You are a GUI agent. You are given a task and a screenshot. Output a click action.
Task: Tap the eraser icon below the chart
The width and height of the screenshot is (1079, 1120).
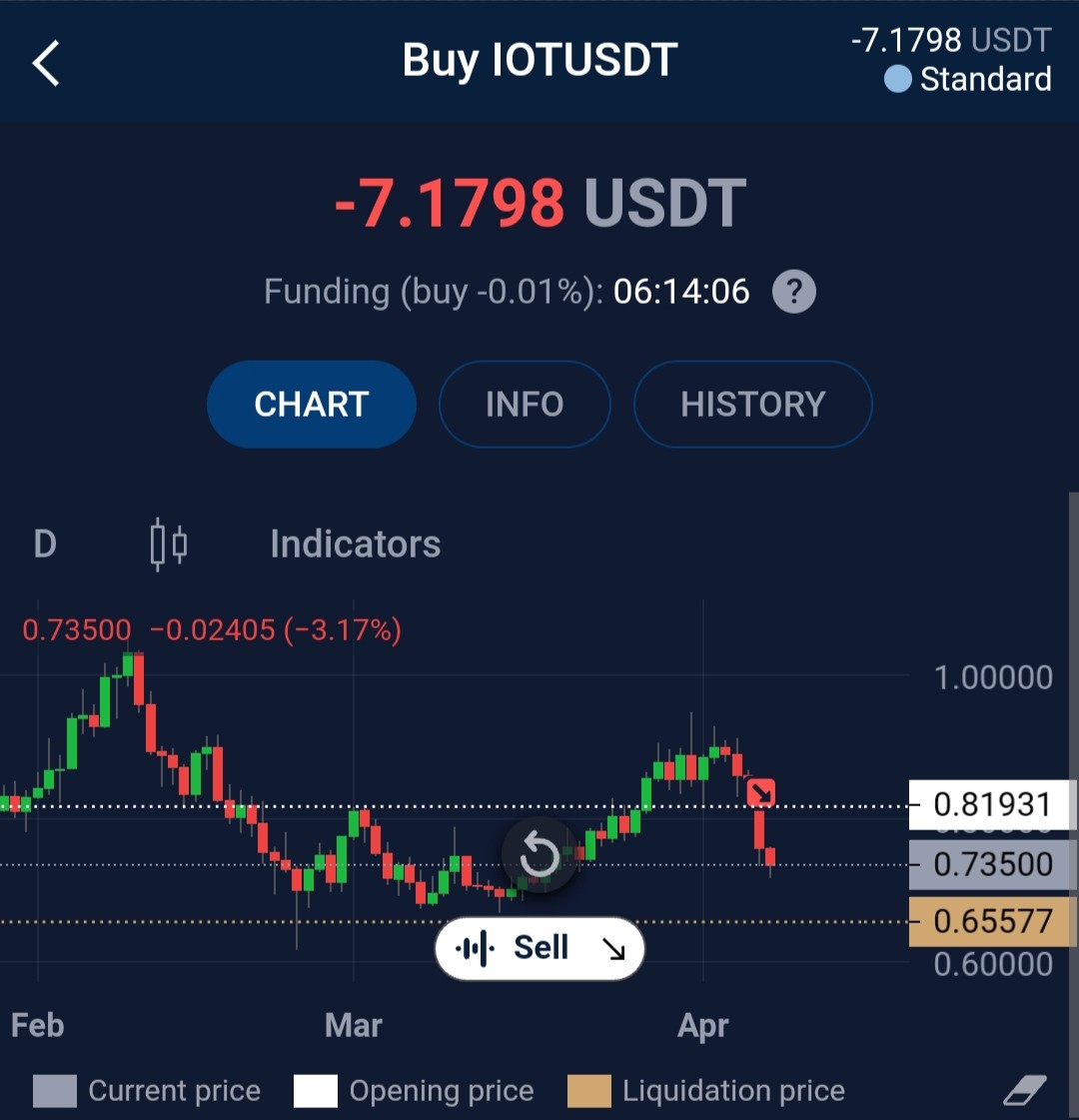point(1025,1090)
